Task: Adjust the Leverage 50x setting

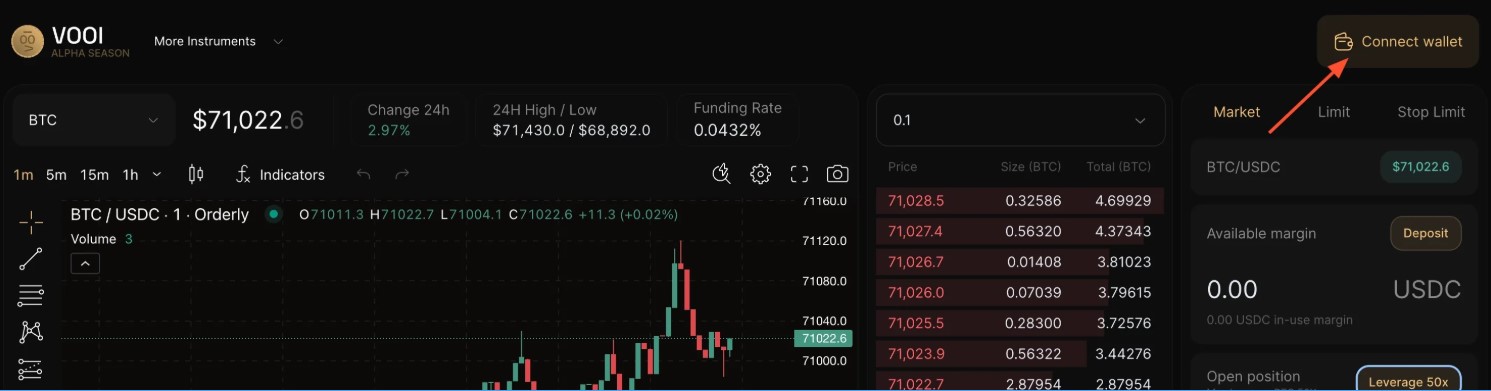Action: coord(1409,381)
